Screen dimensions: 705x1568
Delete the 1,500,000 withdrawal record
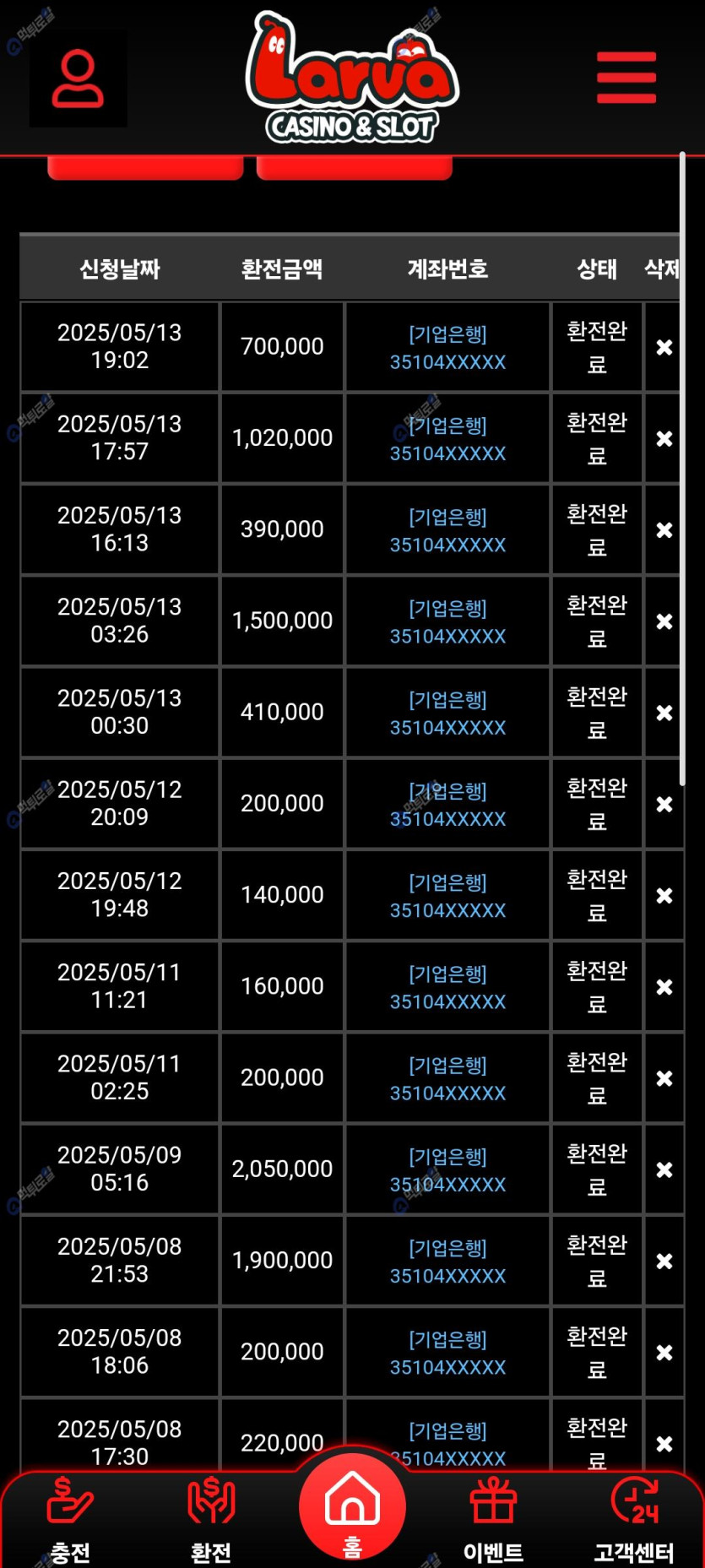[664, 621]
